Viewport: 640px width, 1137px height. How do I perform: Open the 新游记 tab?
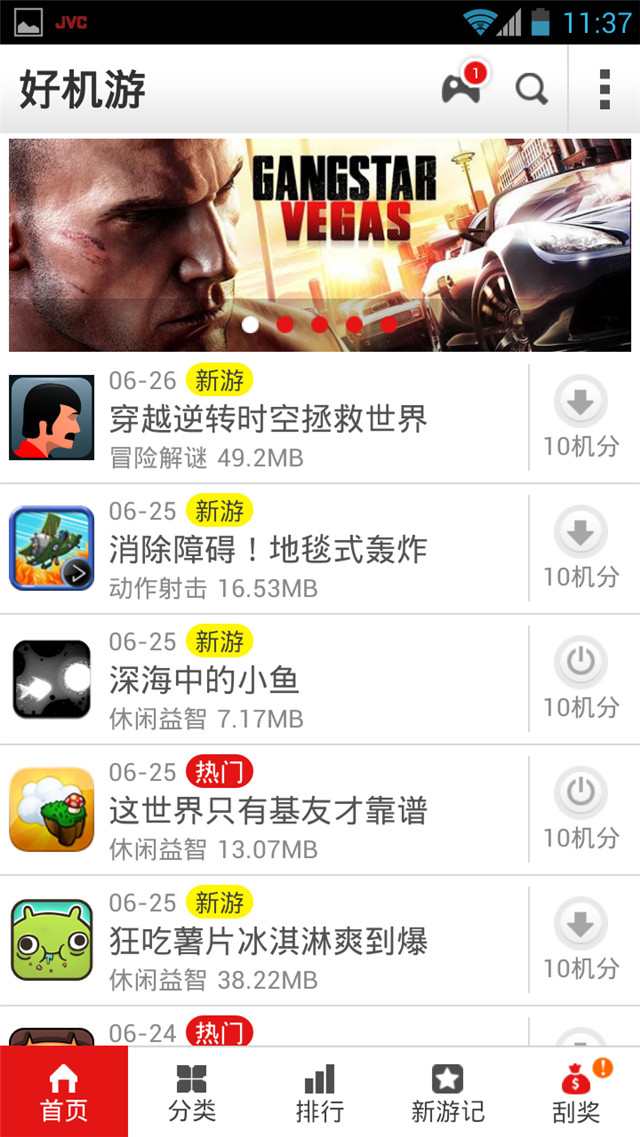448,1092
